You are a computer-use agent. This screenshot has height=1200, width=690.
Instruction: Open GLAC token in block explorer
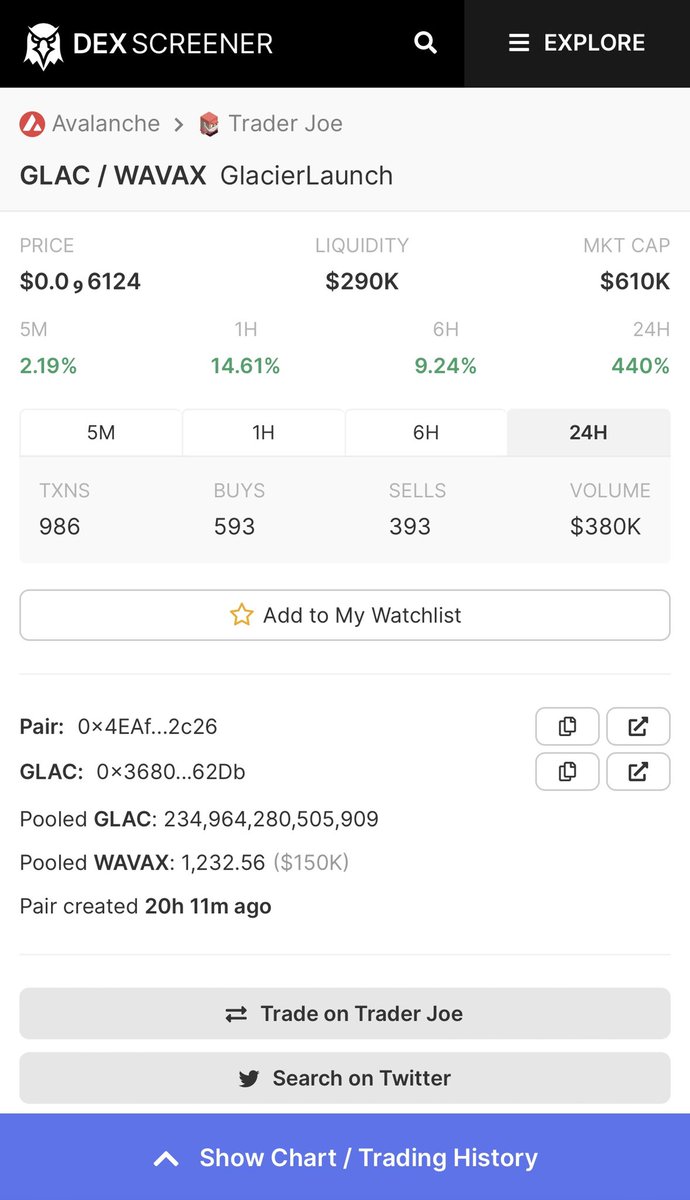(x=638, y=772)
